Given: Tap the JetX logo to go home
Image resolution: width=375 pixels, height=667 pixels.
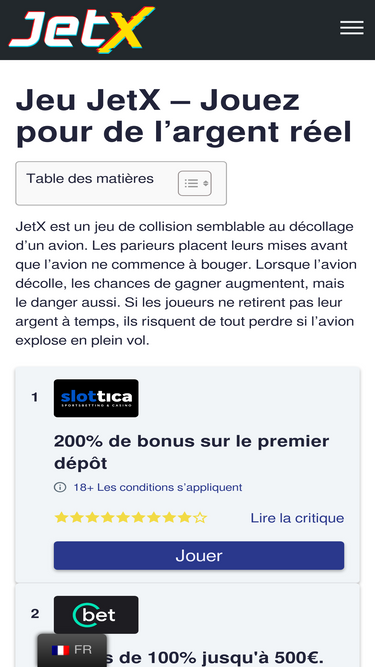Looking at the screenshot, I should [x=82, y=30].
